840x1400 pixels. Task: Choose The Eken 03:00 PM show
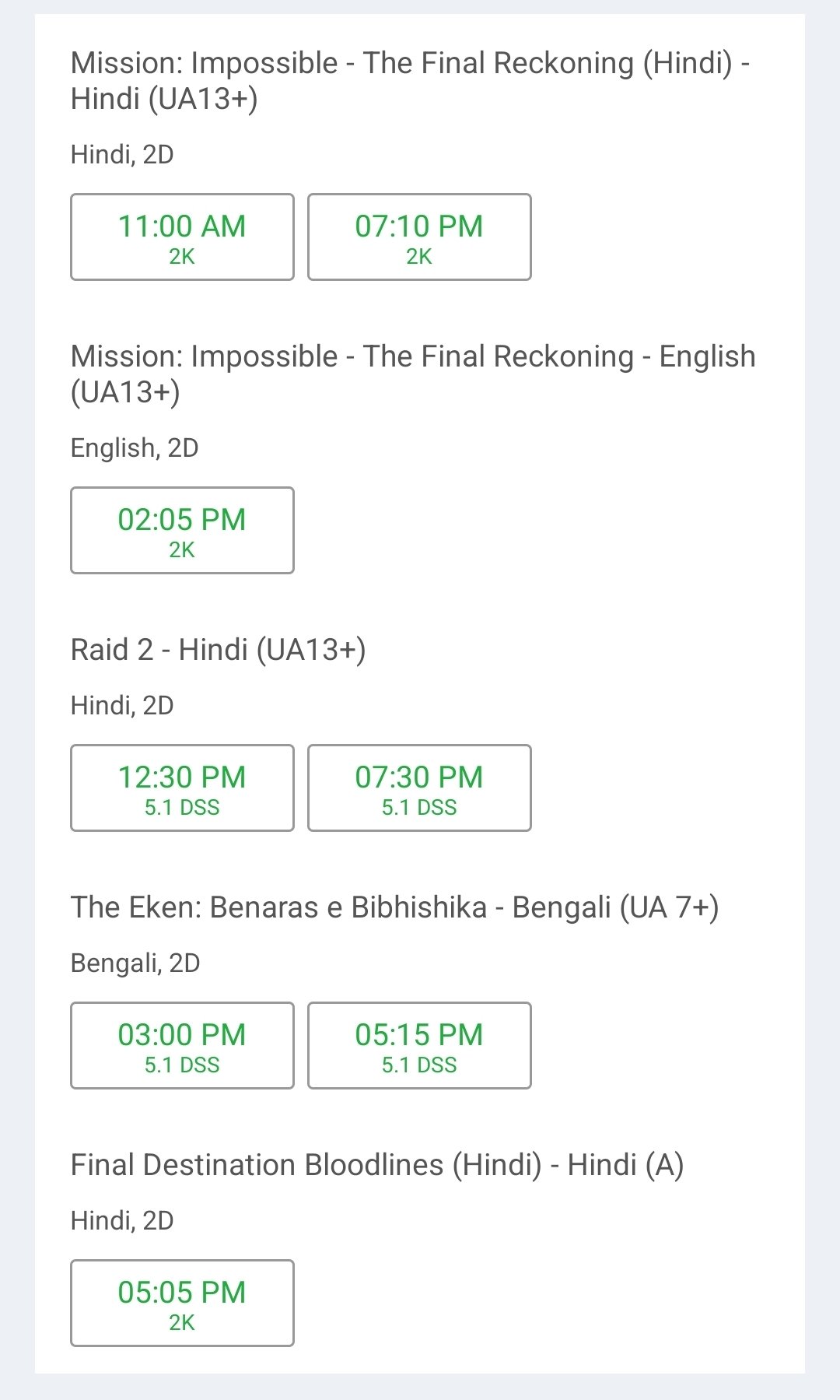pyautogui.click(x=182, y=1045)
